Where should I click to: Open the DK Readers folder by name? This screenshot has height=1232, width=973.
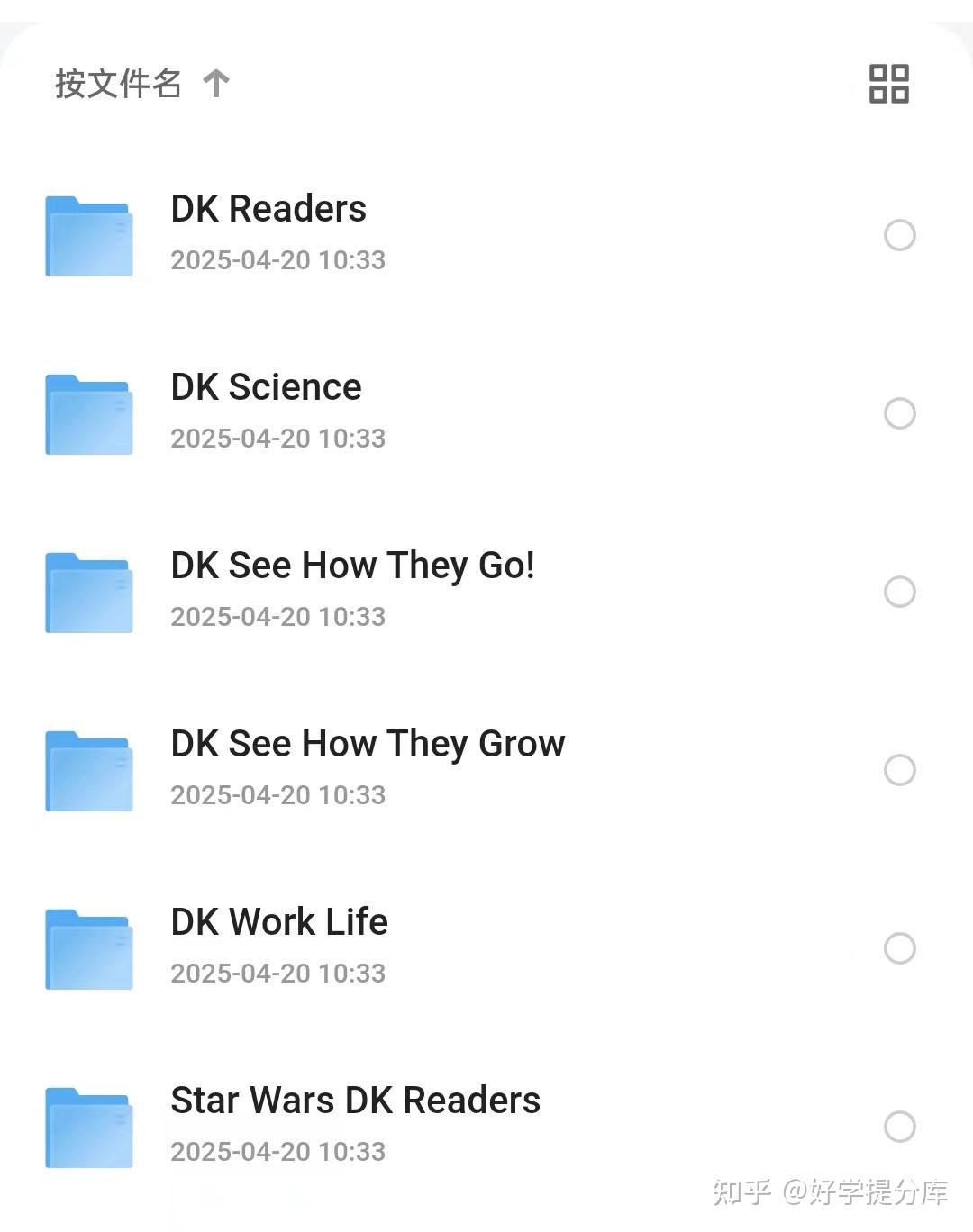(268, 208)
